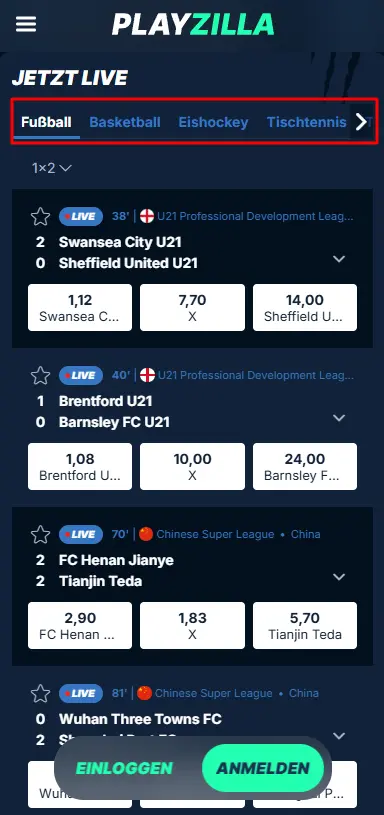Select the Tischtennis tab

(x=307, y=122)
